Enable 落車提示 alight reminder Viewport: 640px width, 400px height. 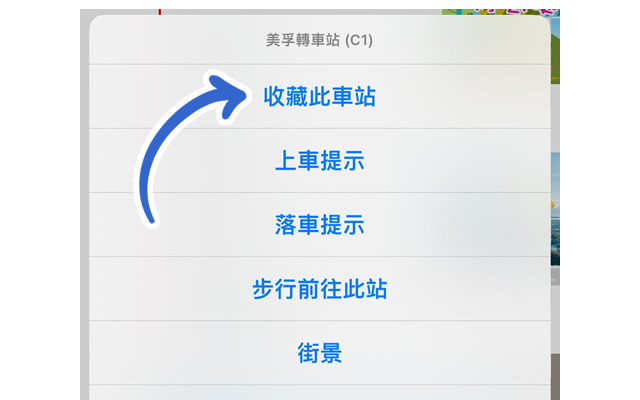click(319, 225)
